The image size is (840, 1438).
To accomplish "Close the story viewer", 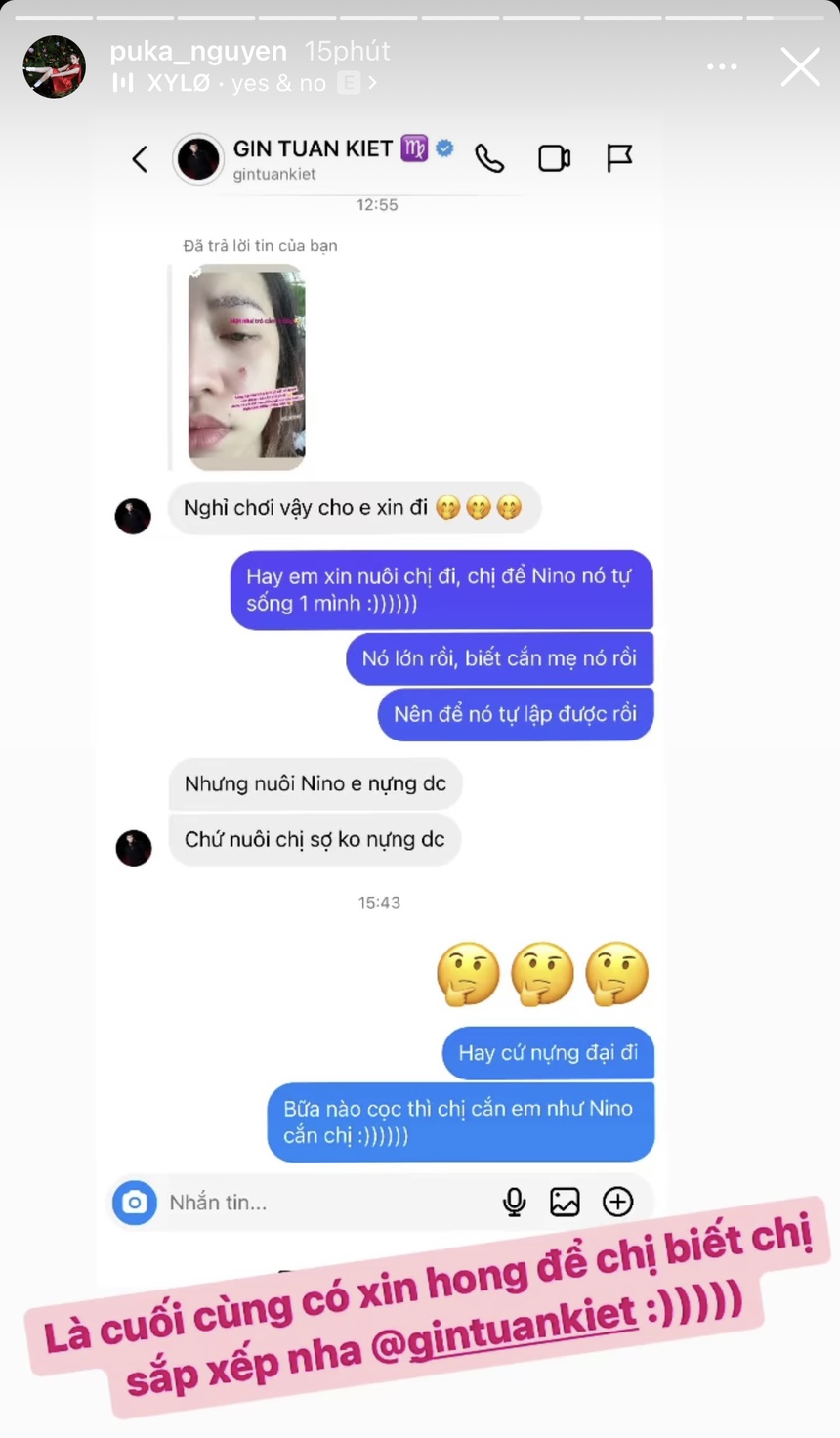I will pos(800,67).
